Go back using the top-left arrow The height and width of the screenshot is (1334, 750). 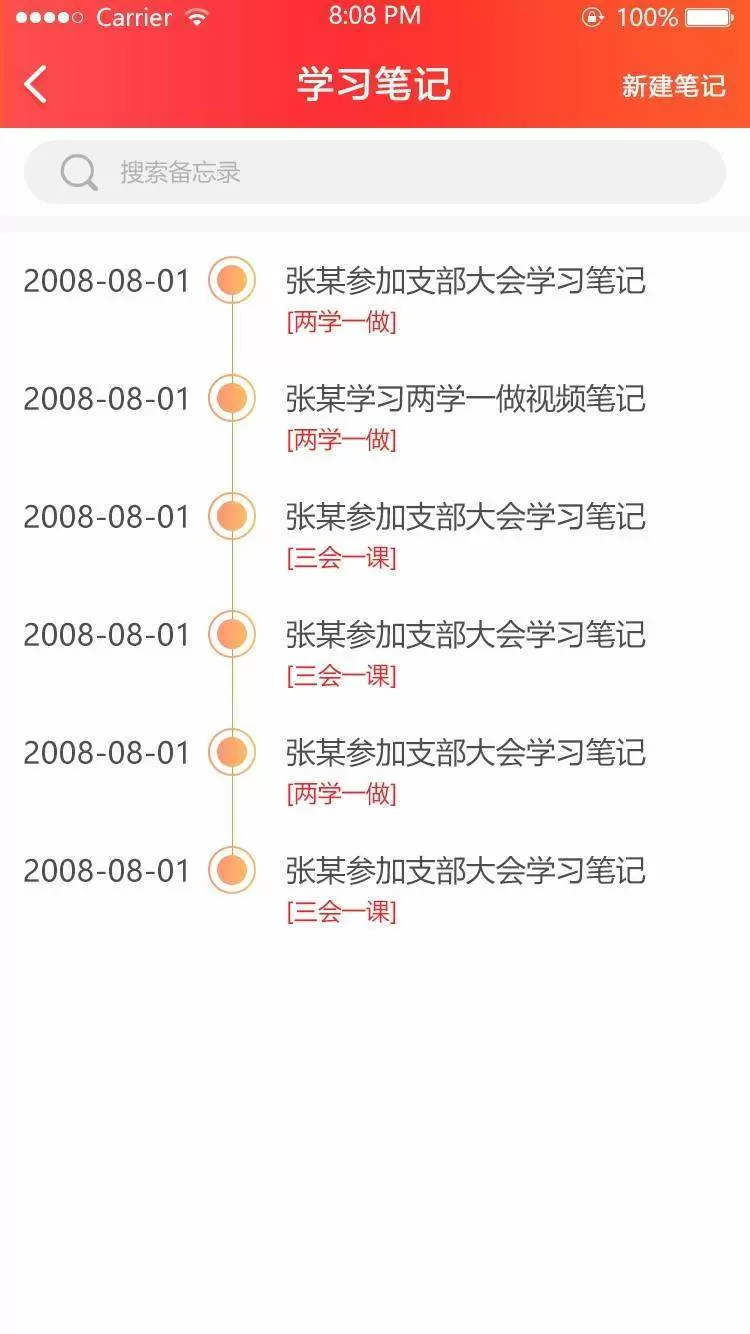point(36,85)
